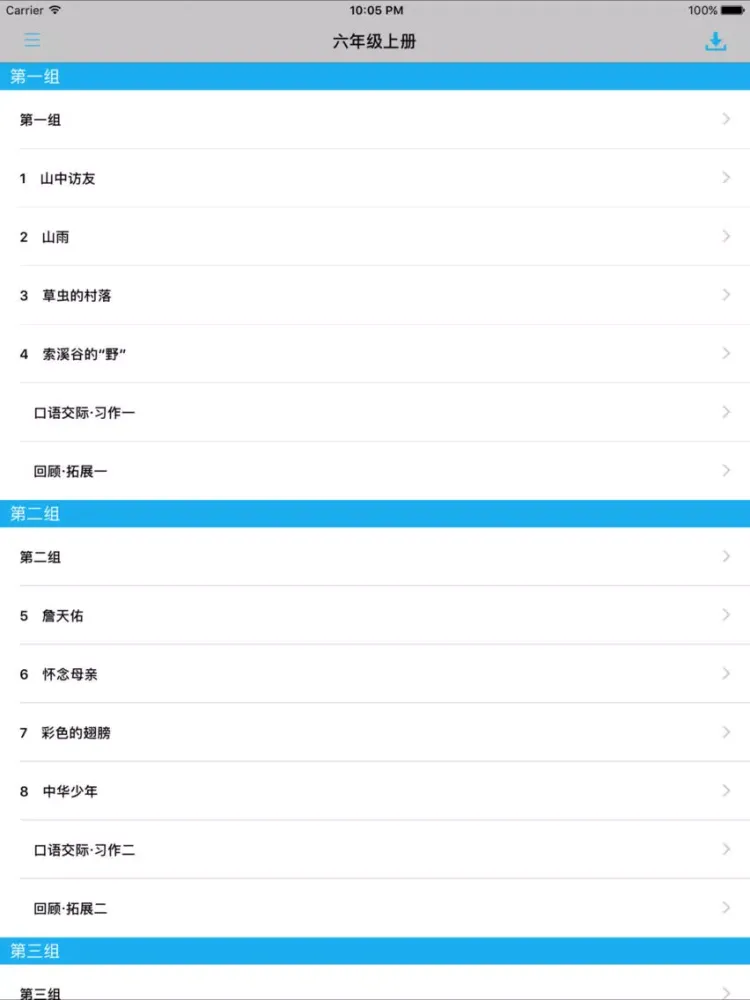Open lesson 1 山中访友
Screen dimensions: 750x1000
pos(375,179)
